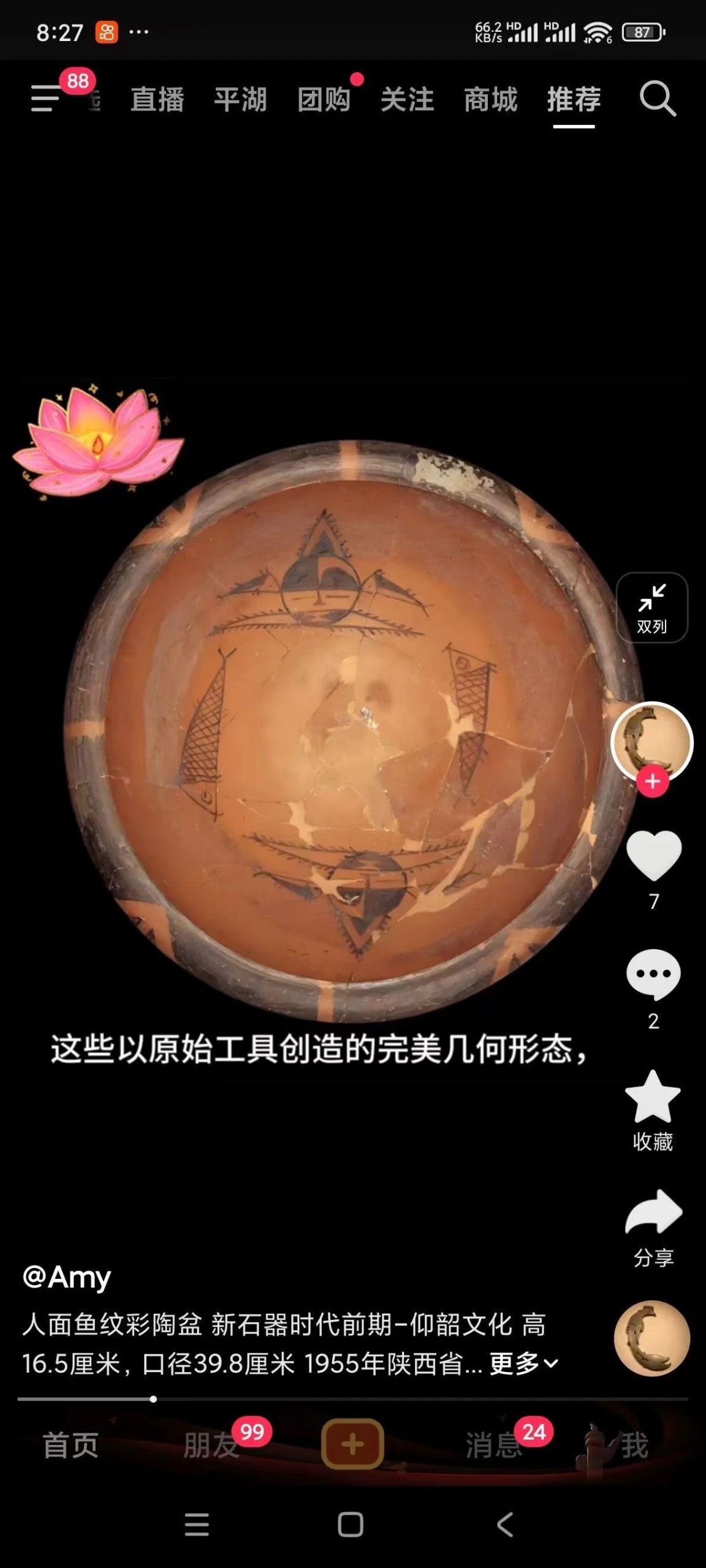Switch to 双列 two-column view
The height and width of the screenshot is (1568, 706).
651,608
